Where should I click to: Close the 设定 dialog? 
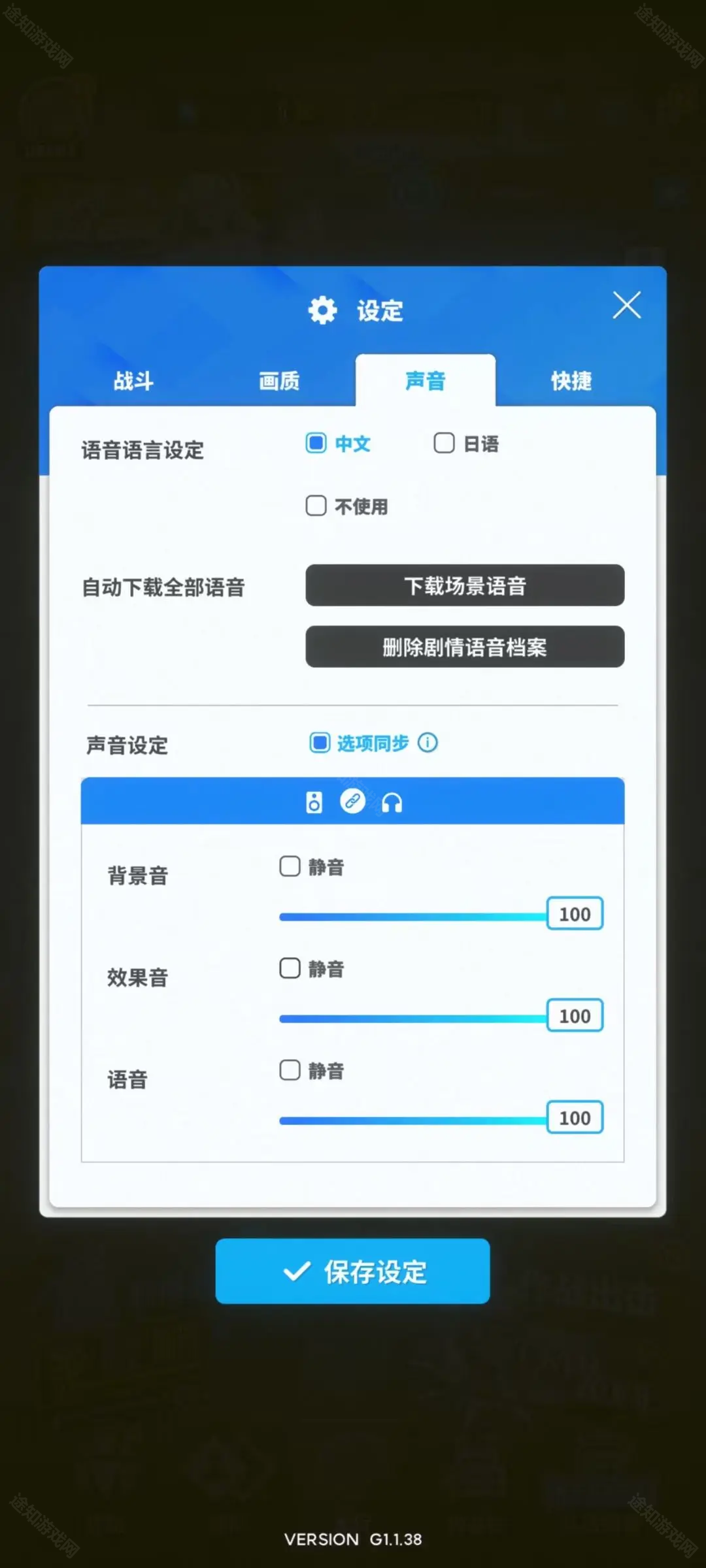click(626, 305)
